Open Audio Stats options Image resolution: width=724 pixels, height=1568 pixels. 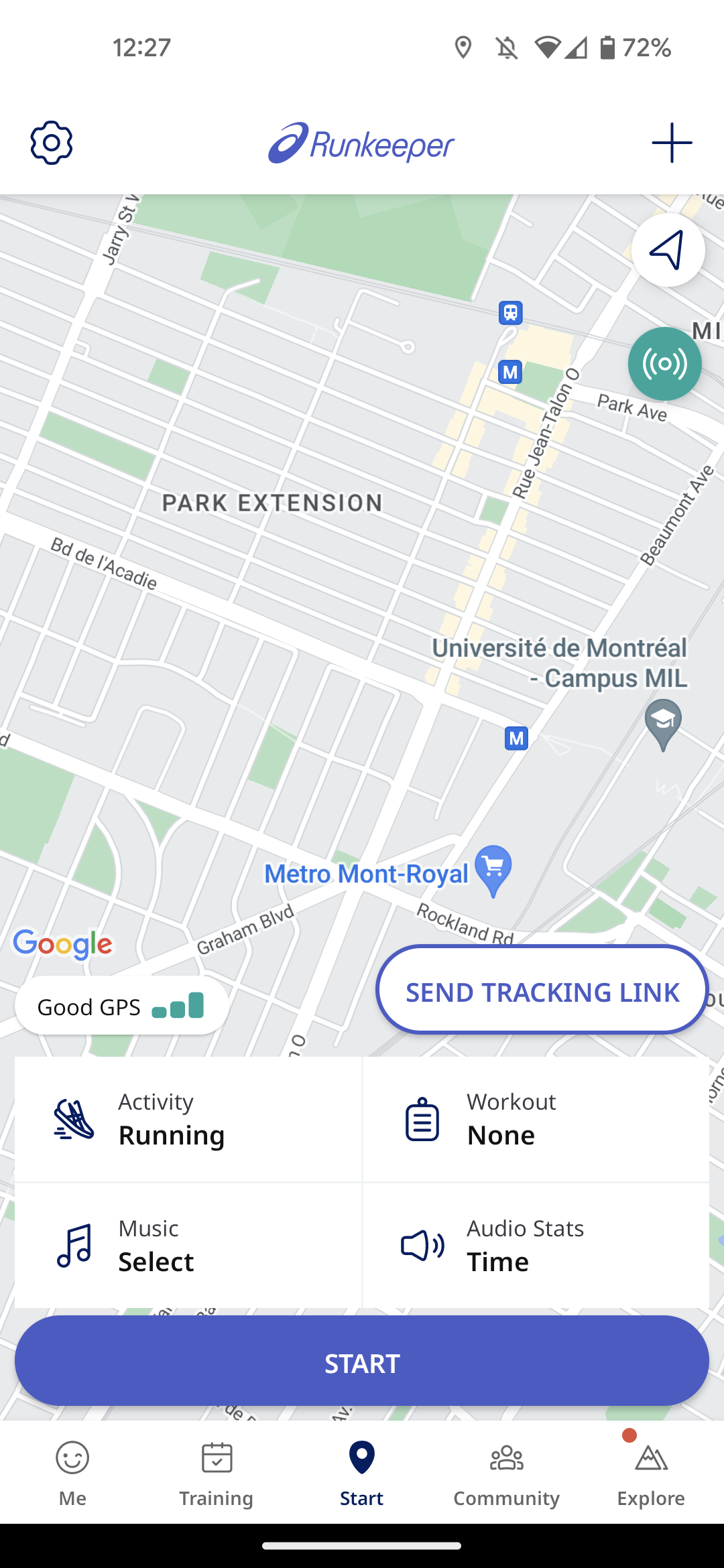tap(536, 1246)
